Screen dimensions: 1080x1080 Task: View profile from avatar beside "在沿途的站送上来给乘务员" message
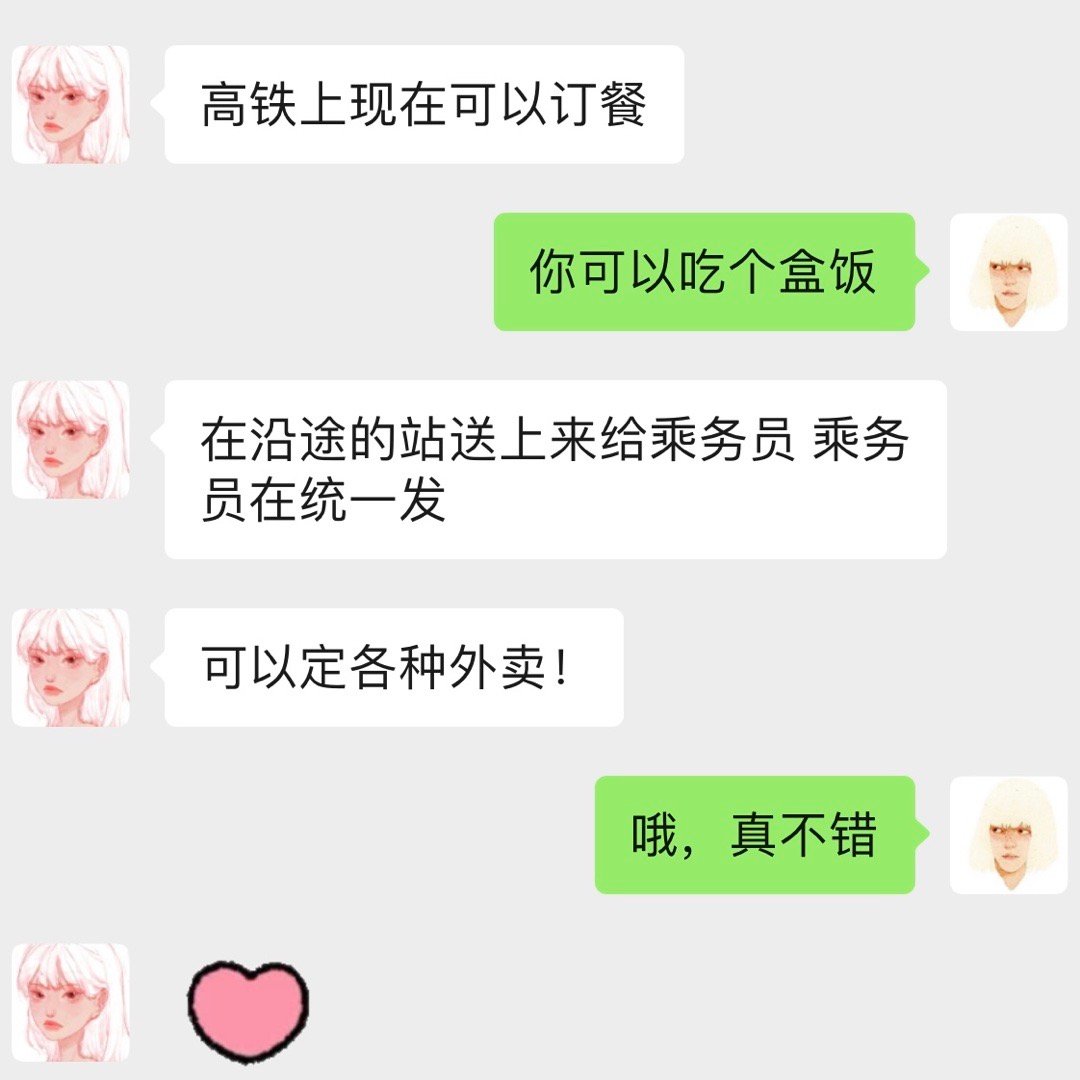70,439
